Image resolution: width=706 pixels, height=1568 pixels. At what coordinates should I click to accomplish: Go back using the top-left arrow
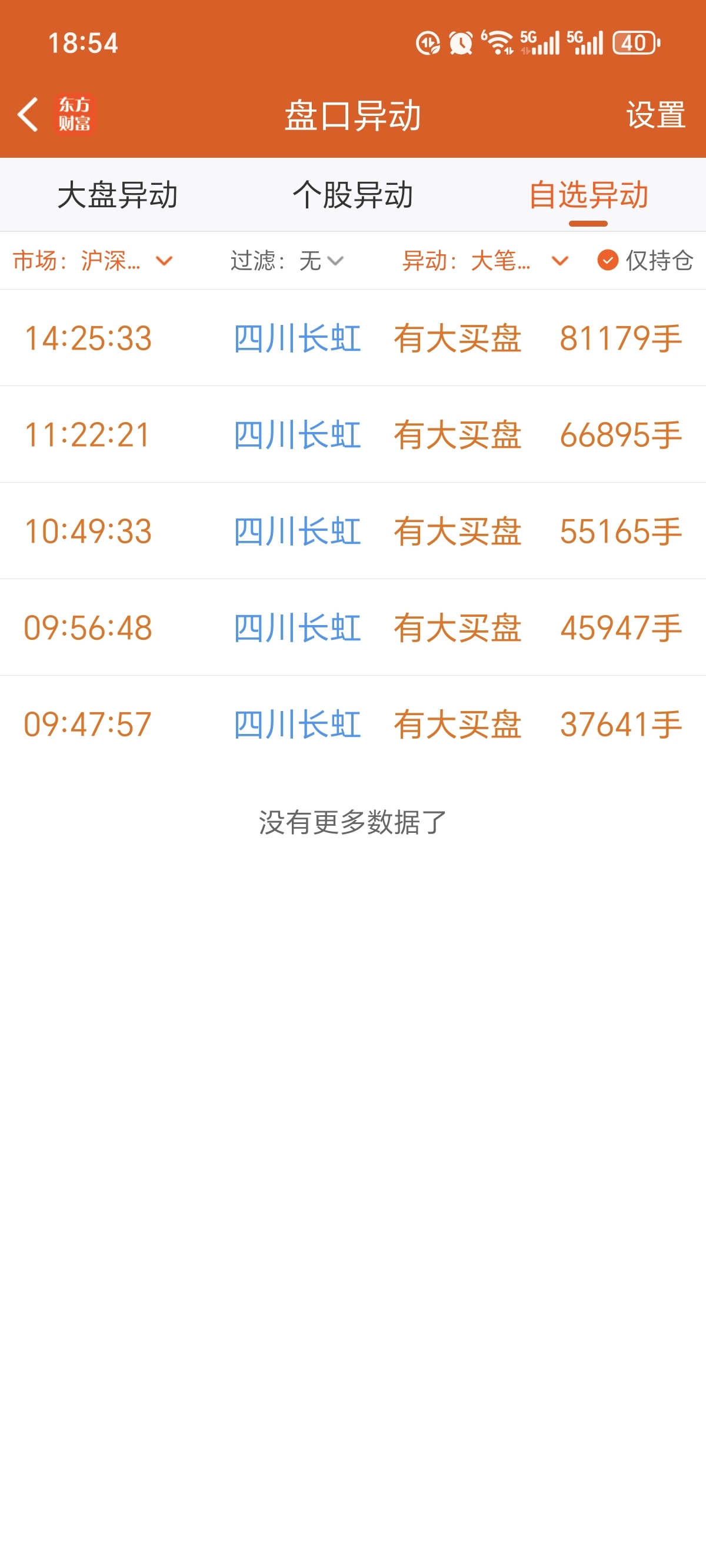tap(28, 114)
